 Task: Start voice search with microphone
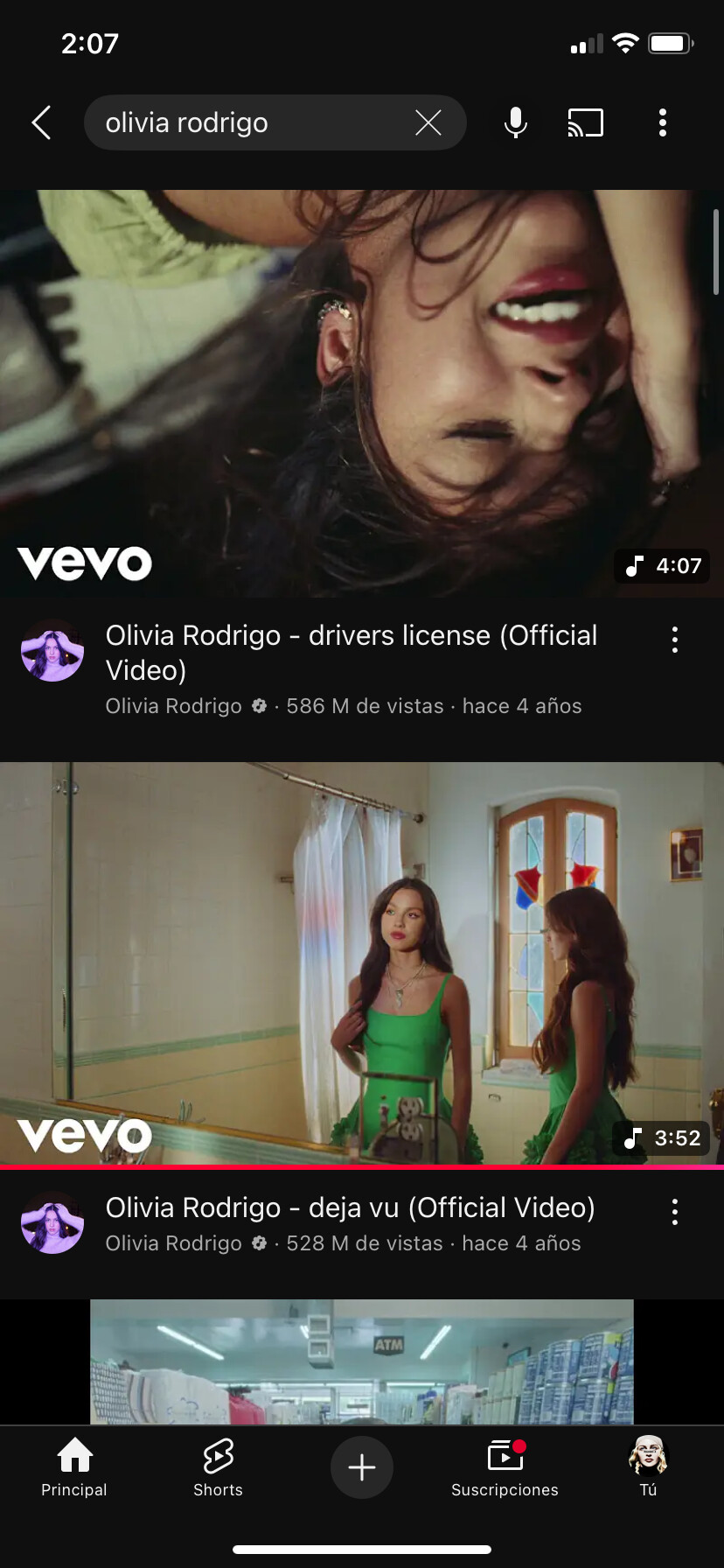coord(516,122)
